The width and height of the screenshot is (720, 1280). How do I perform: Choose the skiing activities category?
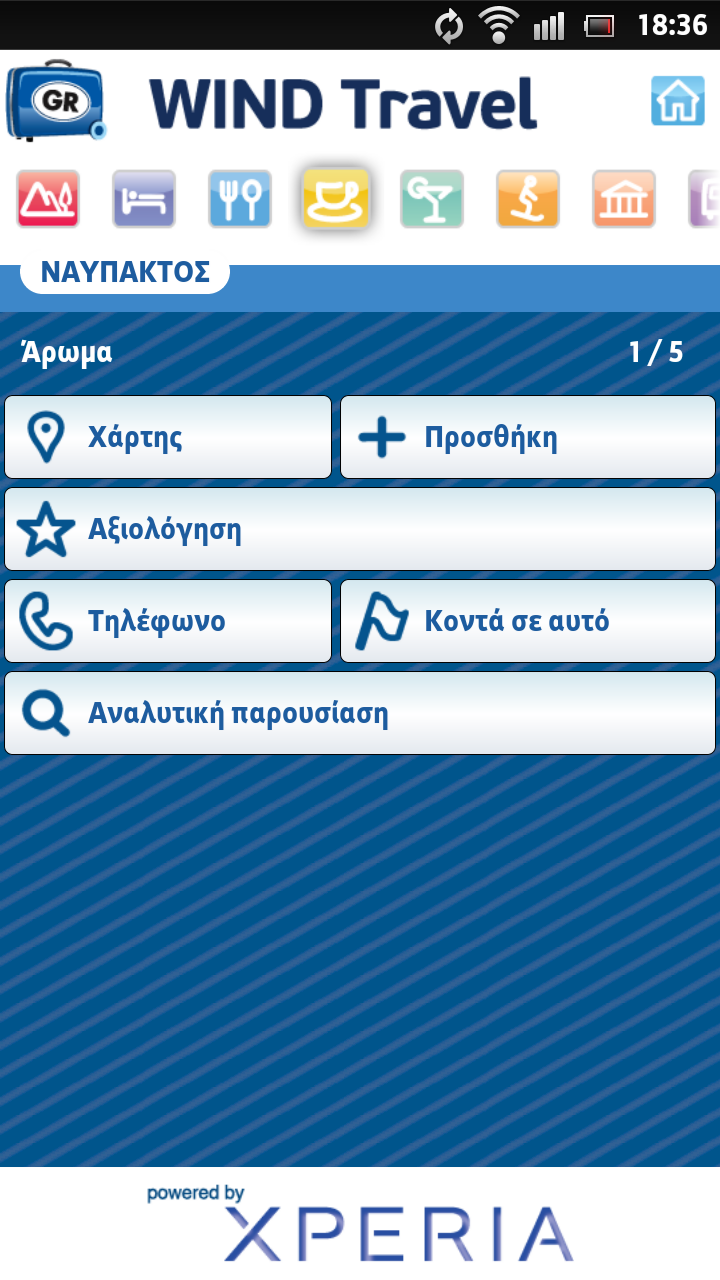tap(528, 199)
